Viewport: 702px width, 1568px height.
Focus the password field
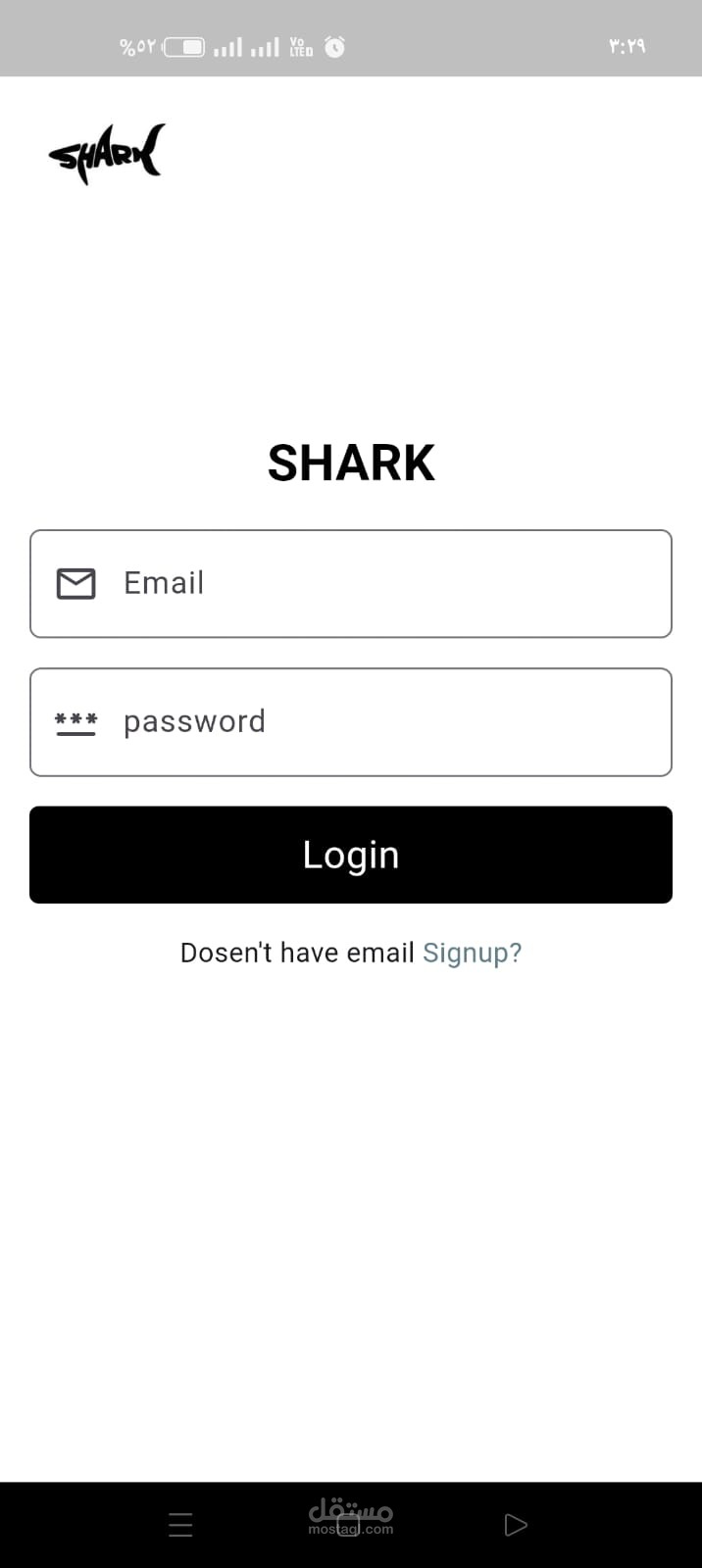(351, 722)
